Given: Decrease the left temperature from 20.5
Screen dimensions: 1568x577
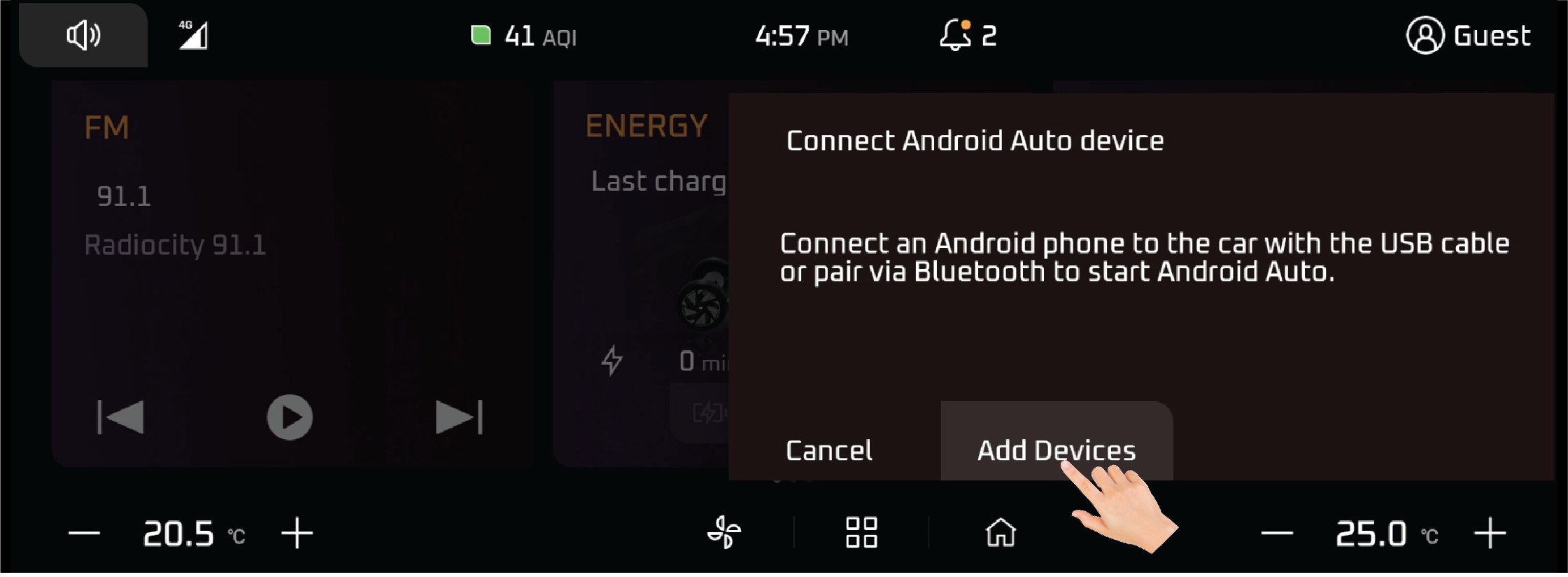Looking at the screenshot, I should pos(85,534).
